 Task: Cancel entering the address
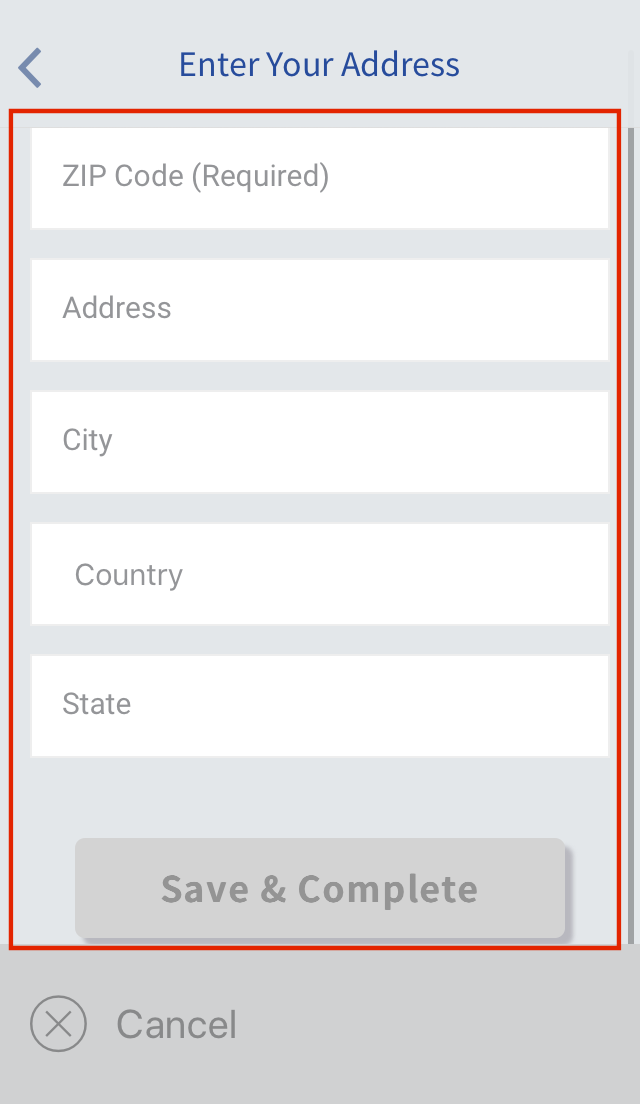134,1024
